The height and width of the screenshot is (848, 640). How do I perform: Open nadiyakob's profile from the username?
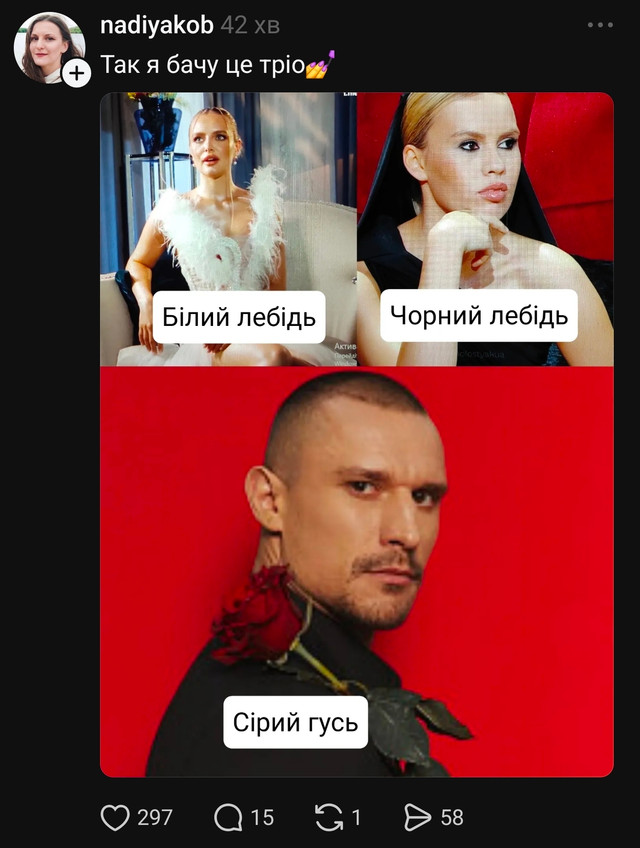tap(156, 25)
